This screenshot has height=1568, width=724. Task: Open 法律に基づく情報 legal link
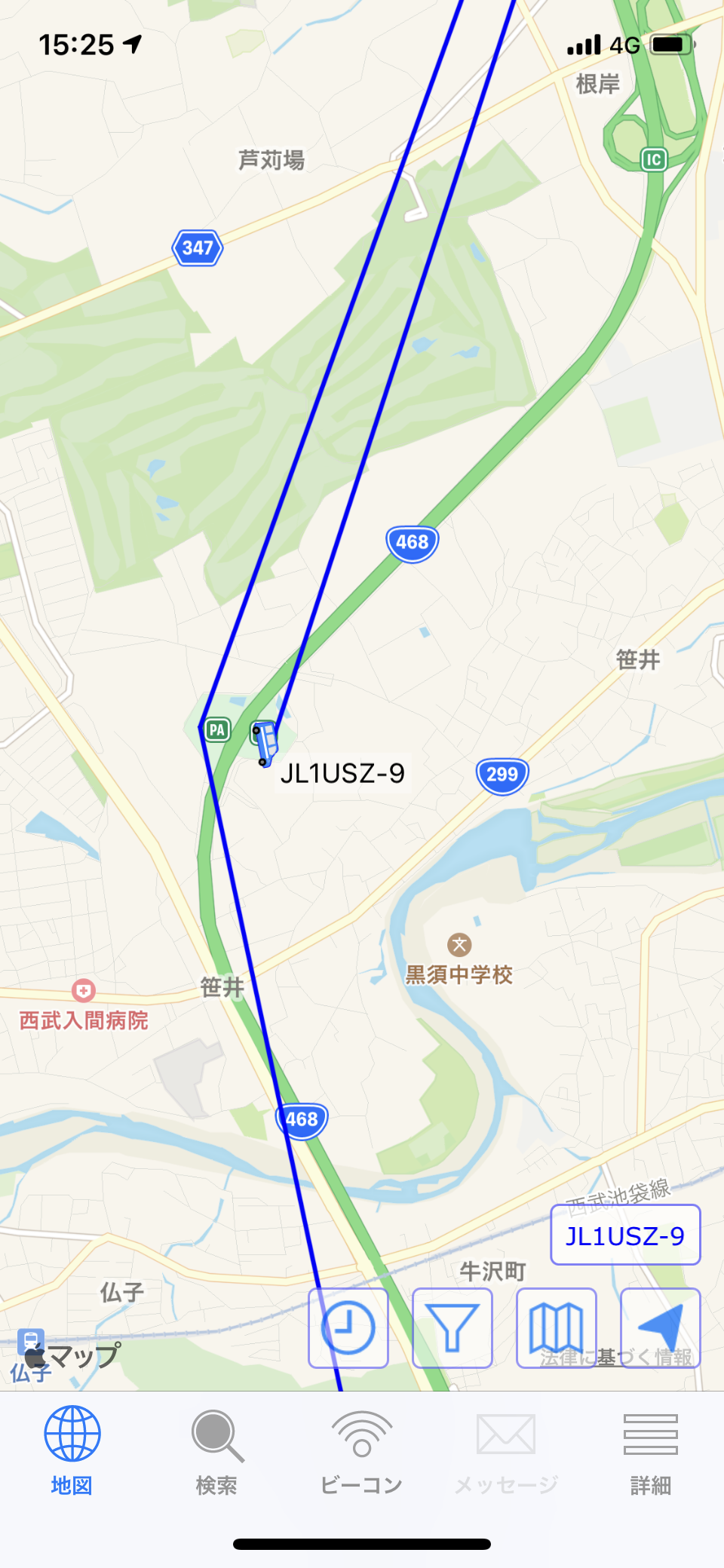[x=615, y=1358]
